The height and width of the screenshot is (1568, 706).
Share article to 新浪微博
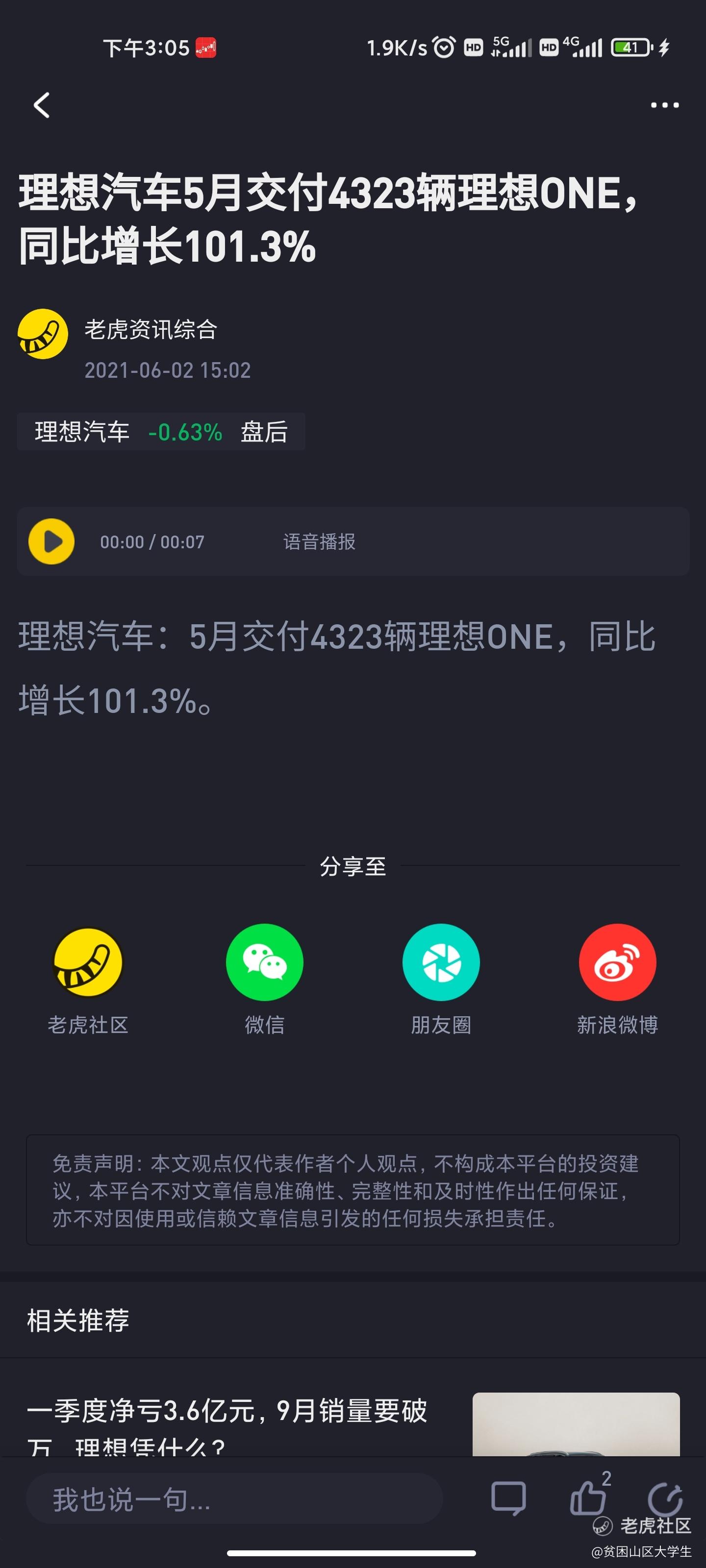coord(617,962)
